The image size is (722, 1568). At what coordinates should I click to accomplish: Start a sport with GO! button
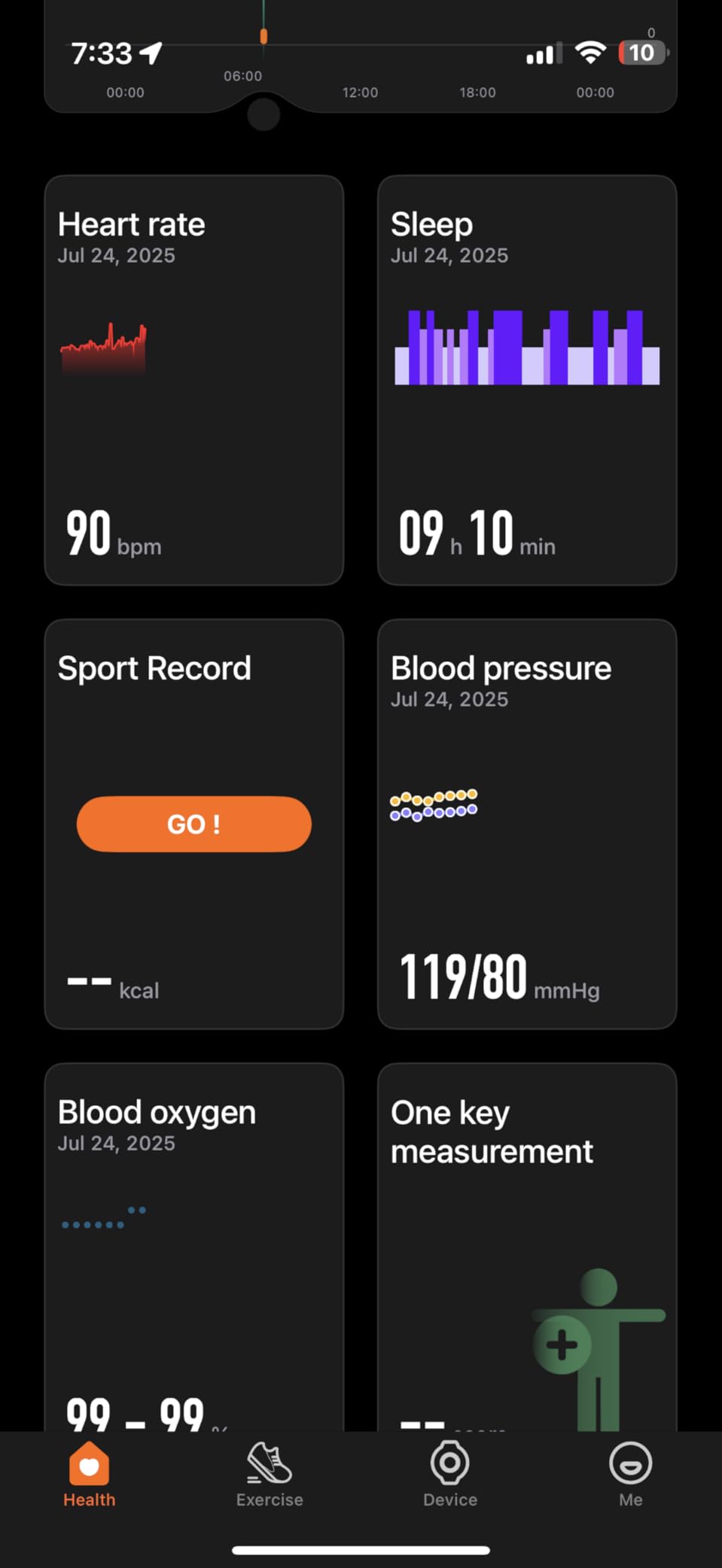point(193,824)
